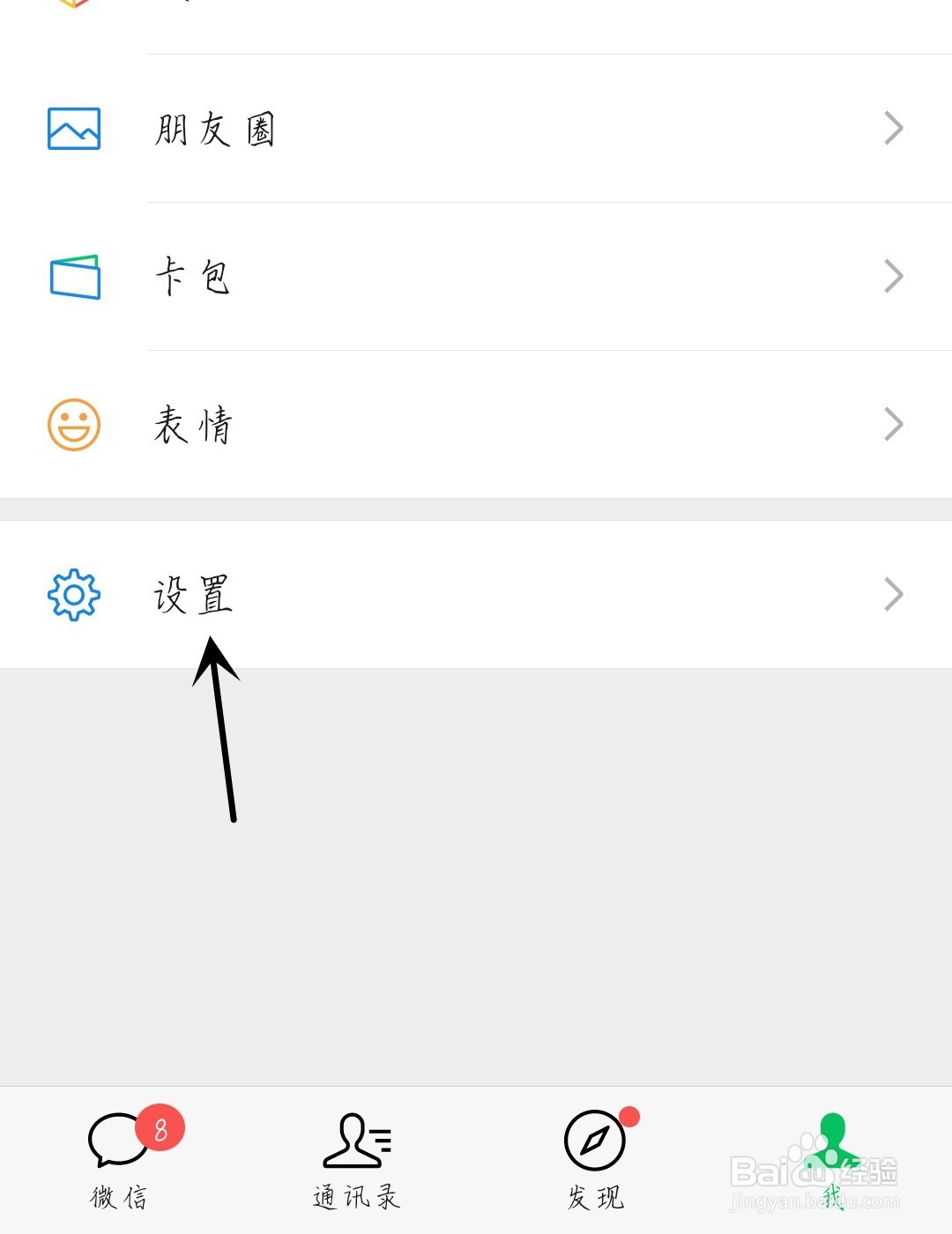The height and width of the screenshot is (1234, 952).
Task: Switch to the 发现 tab
Action: [597, 1194]
